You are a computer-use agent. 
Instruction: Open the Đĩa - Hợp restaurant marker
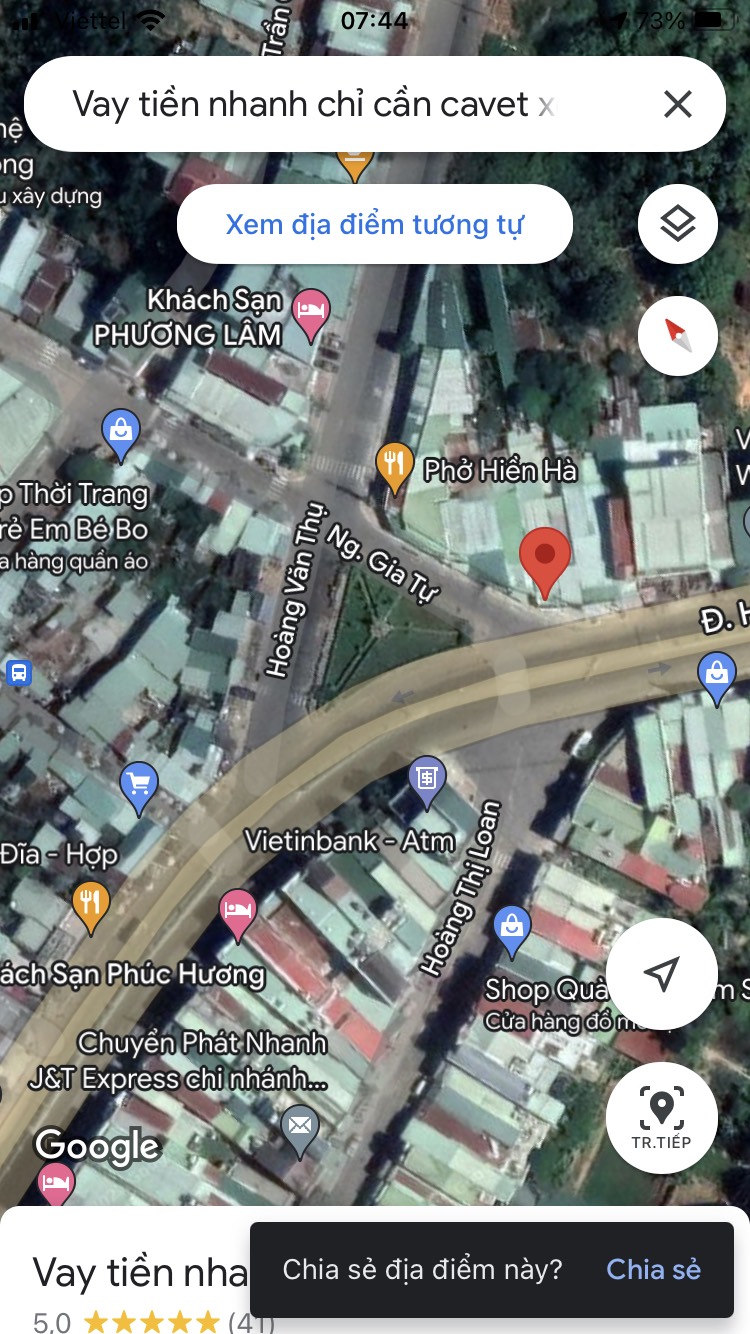[90, 904]
